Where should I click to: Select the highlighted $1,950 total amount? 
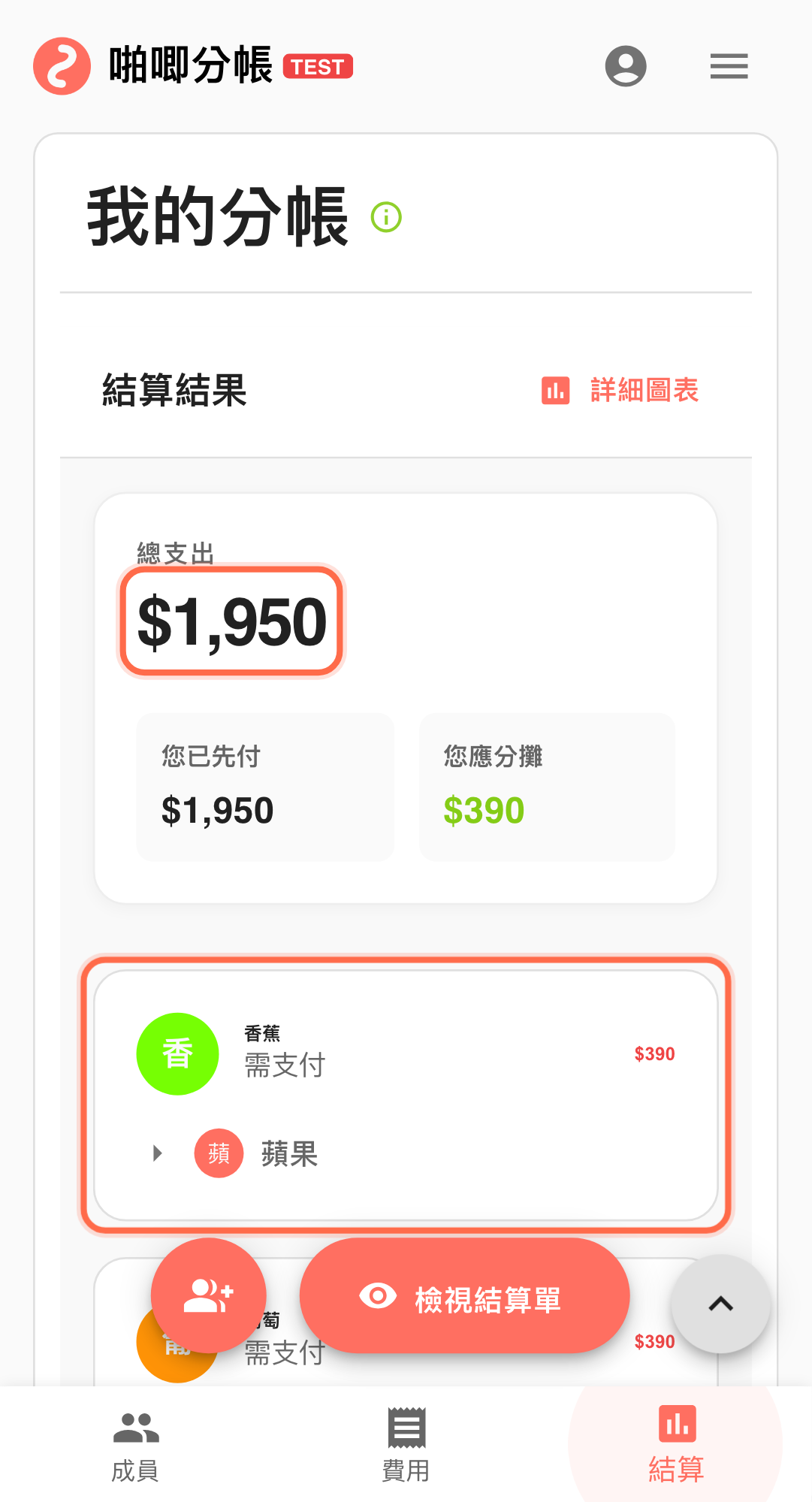pyautogui.click(x=231, y=619)
